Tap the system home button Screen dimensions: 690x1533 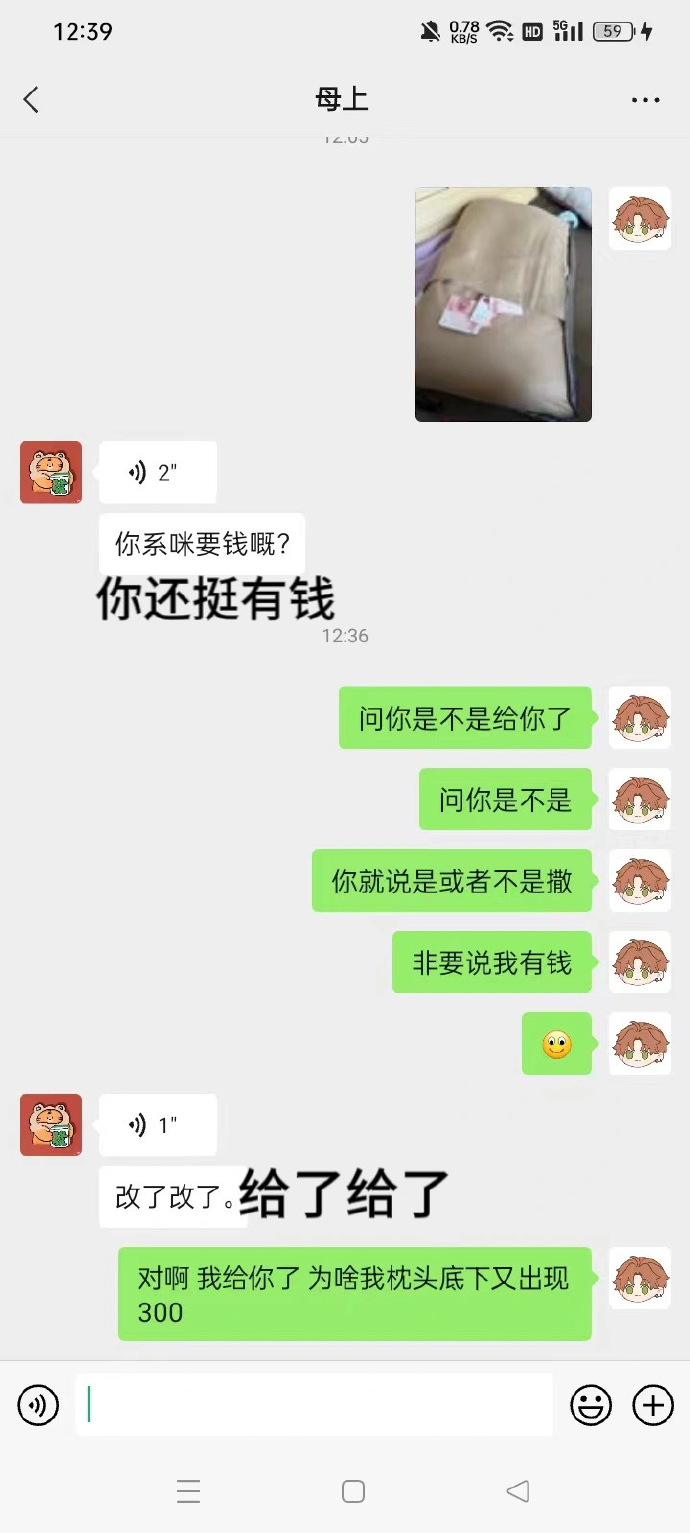[x=353, y=1492]
